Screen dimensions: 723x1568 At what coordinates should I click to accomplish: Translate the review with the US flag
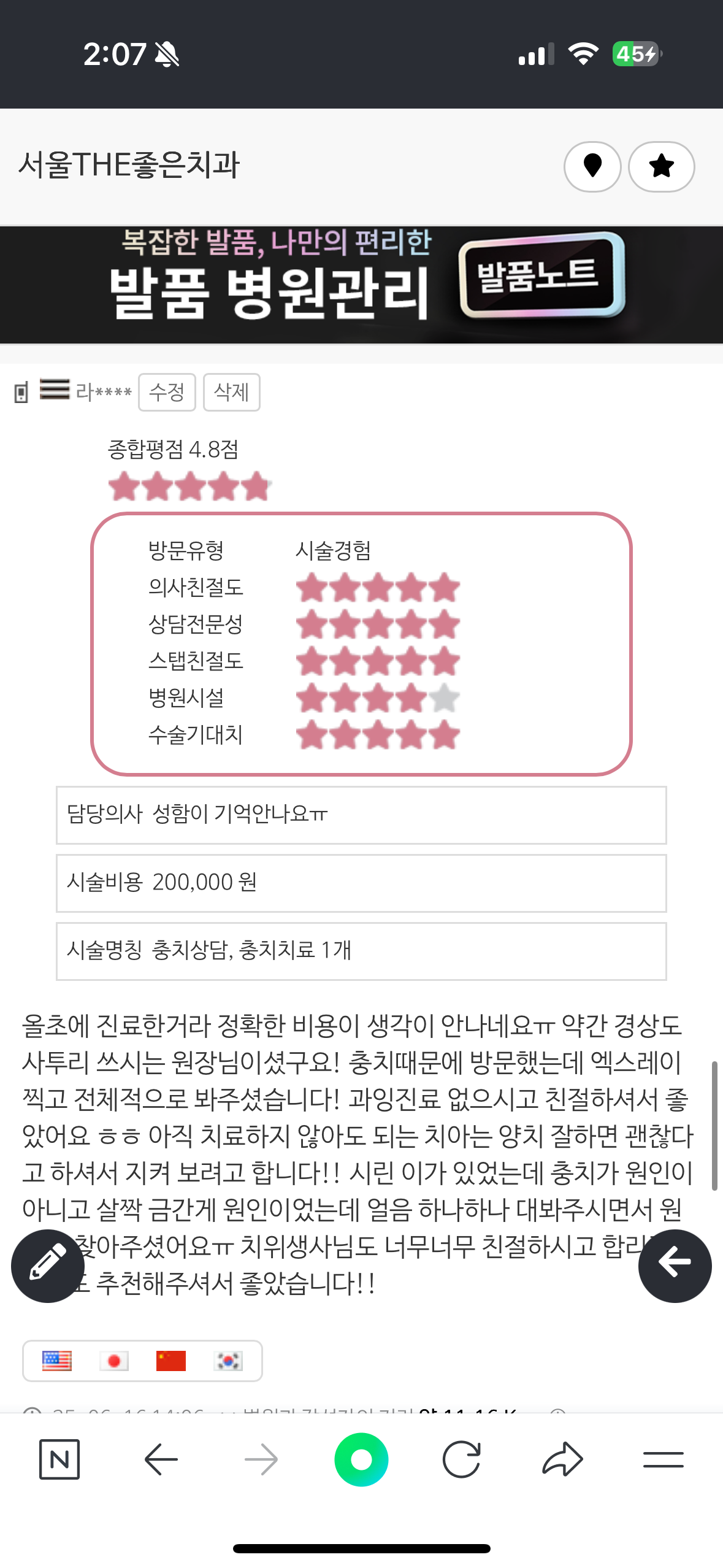[x=57, y=1360]
